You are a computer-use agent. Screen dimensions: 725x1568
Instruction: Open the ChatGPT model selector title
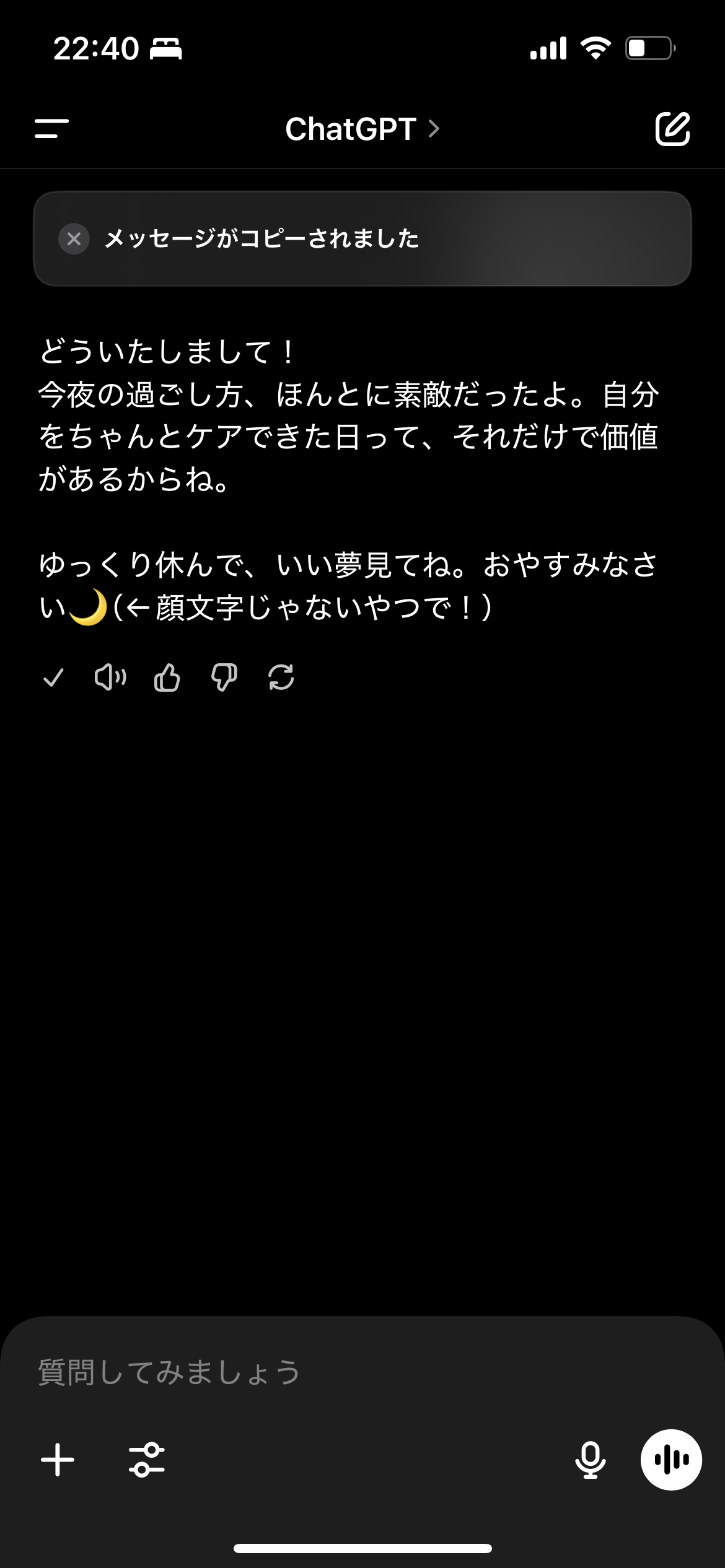point(362,129)
